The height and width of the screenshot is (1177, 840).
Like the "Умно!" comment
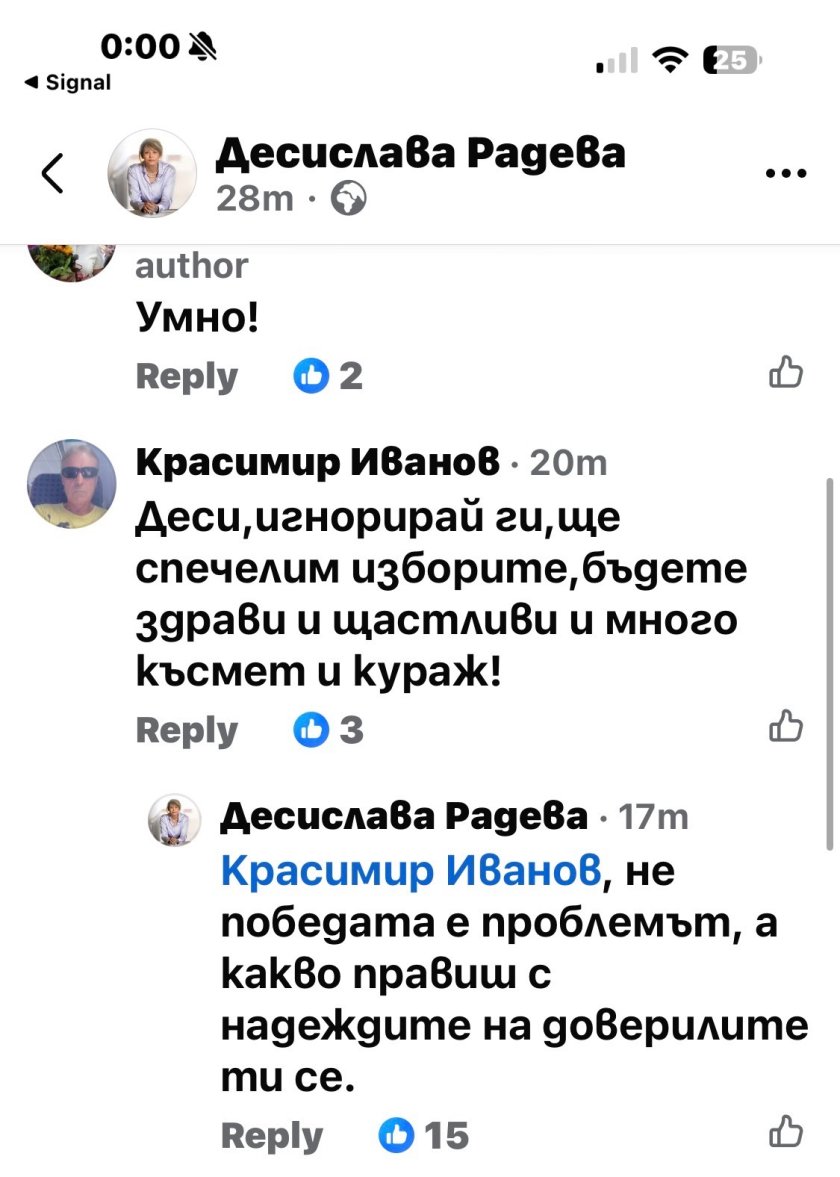coord(786,373)
